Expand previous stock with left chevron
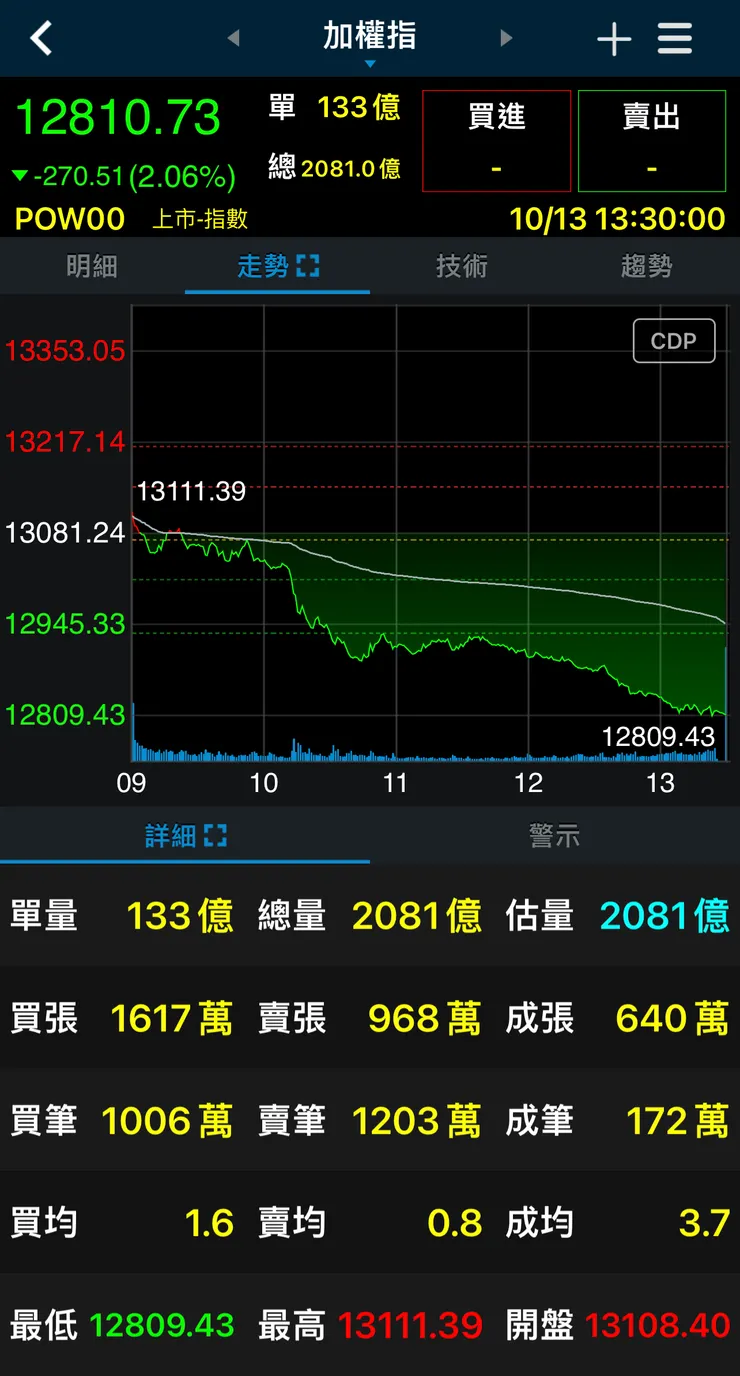The width and height of the screenshot is (740, 1376). pyautogui.click(x=233, y=38)
